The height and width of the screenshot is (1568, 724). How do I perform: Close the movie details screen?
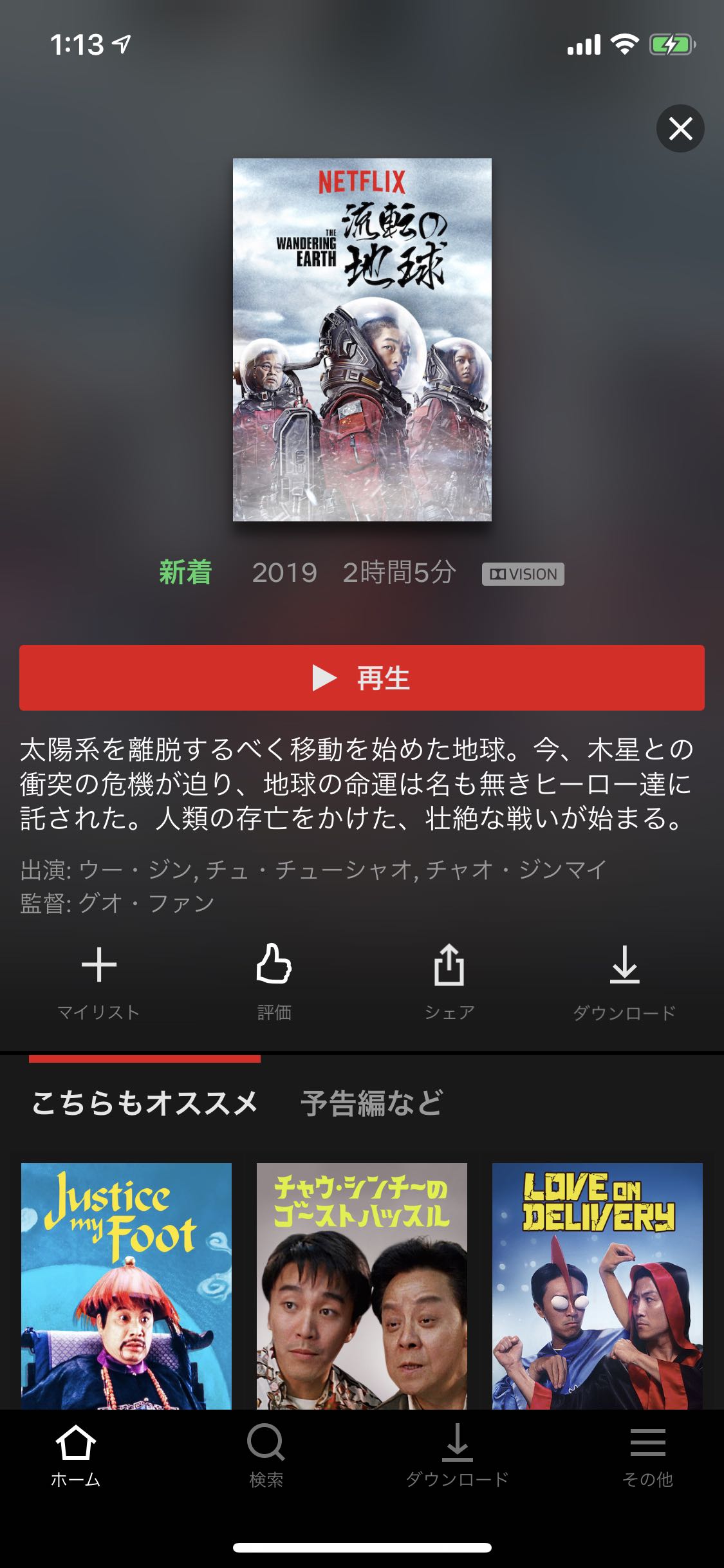coord(680,129)
